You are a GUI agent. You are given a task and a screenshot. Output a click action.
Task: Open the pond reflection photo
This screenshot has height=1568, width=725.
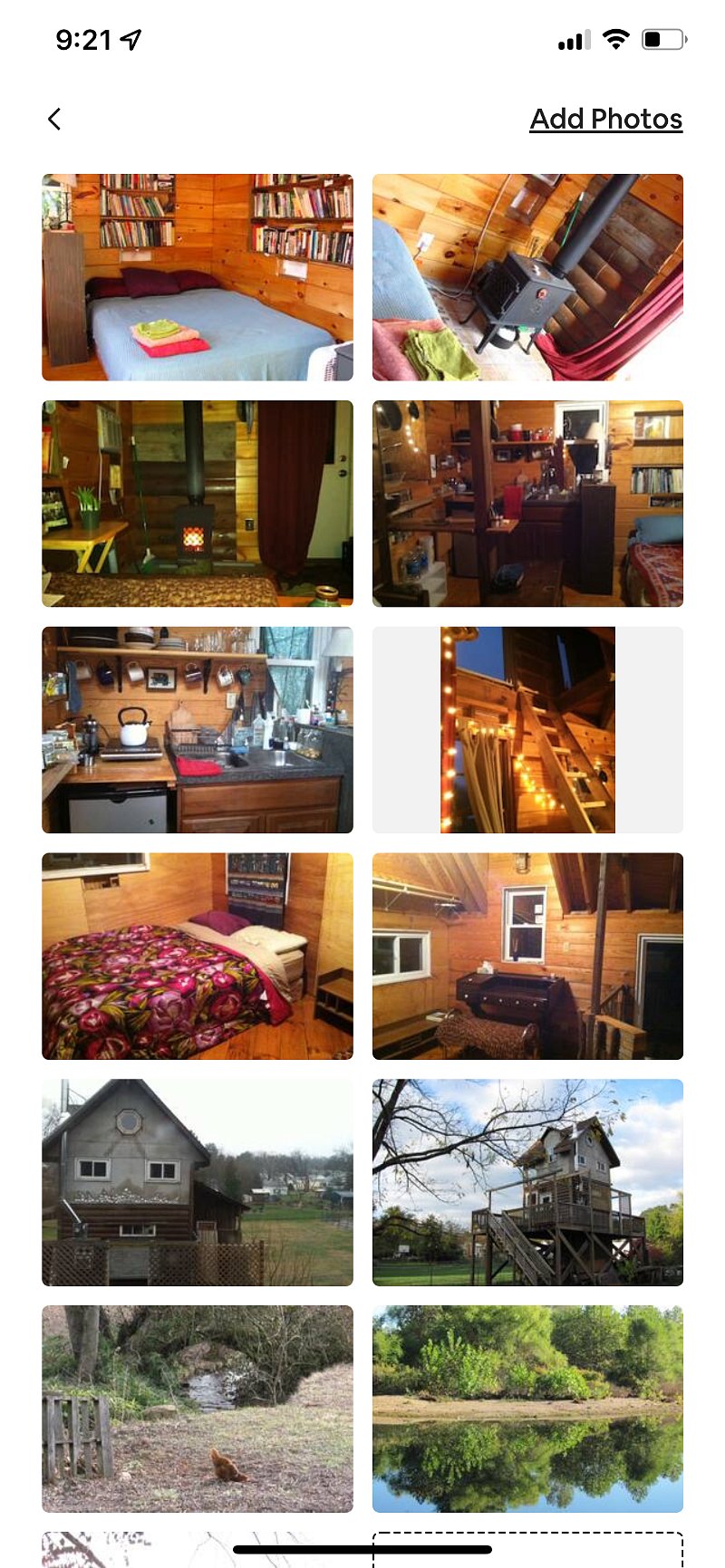tap(527, 1409)
